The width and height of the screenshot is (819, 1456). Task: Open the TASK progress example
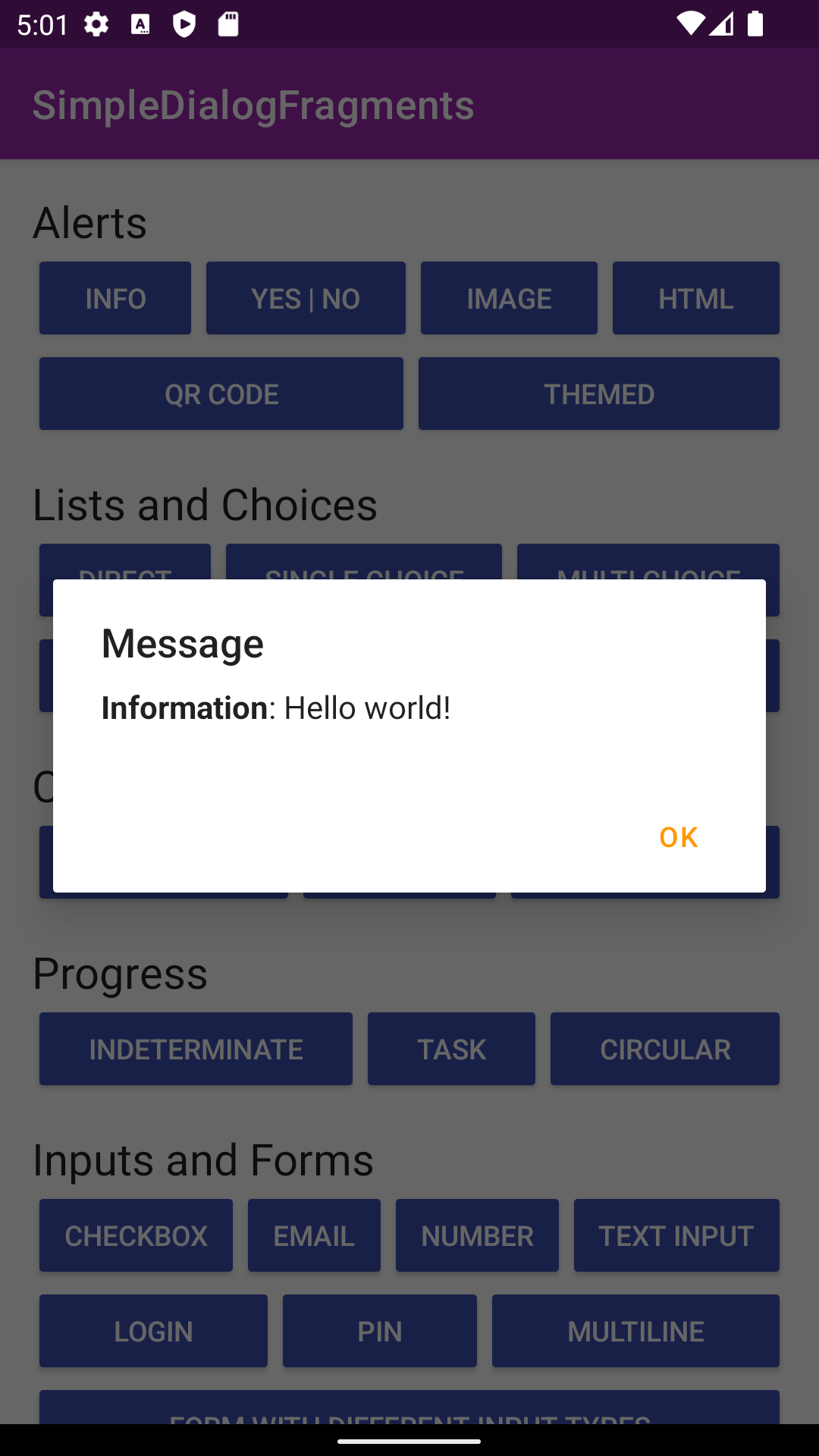click(451, 1049)
